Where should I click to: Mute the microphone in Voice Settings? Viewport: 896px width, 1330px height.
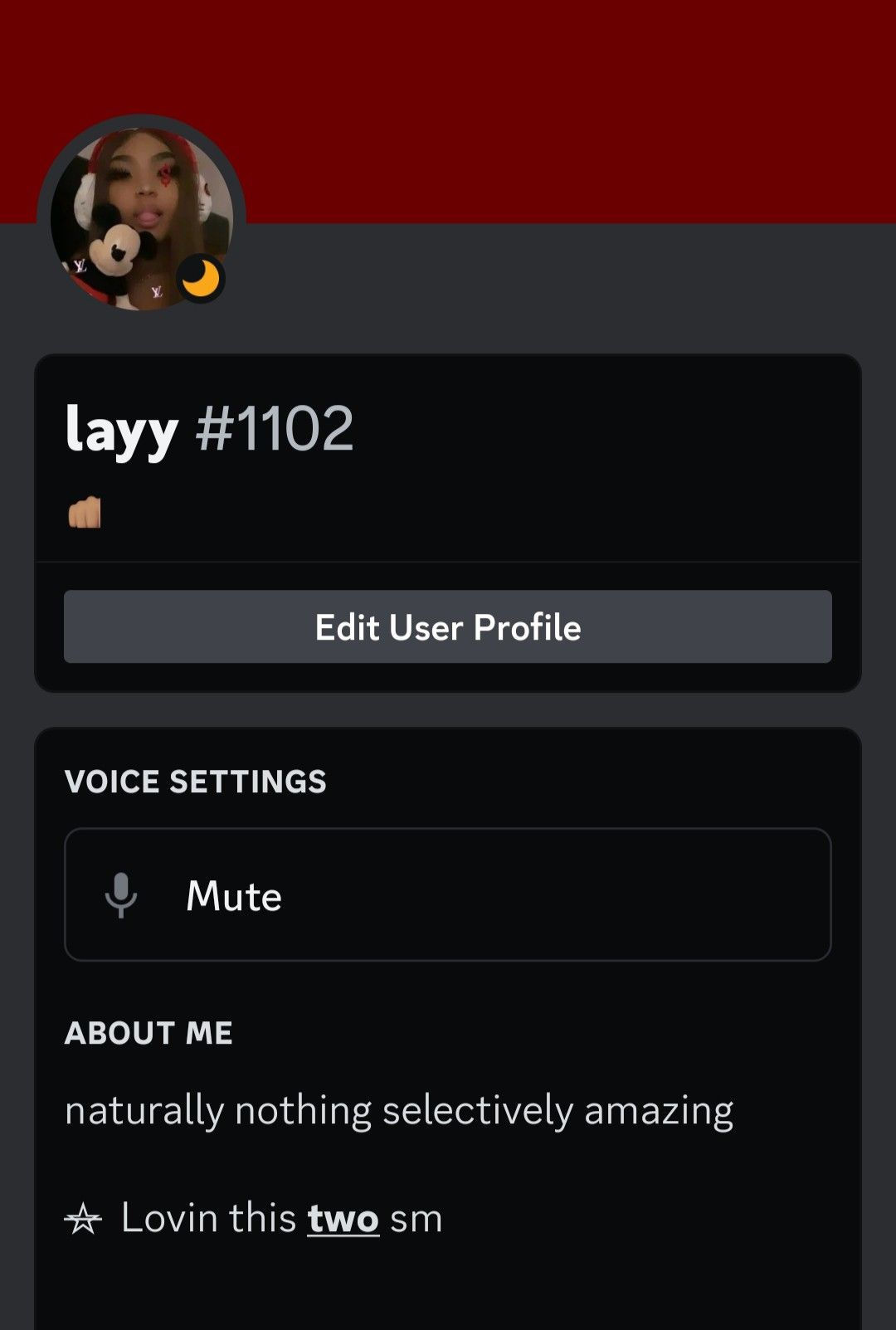click(x=448, y=894)
